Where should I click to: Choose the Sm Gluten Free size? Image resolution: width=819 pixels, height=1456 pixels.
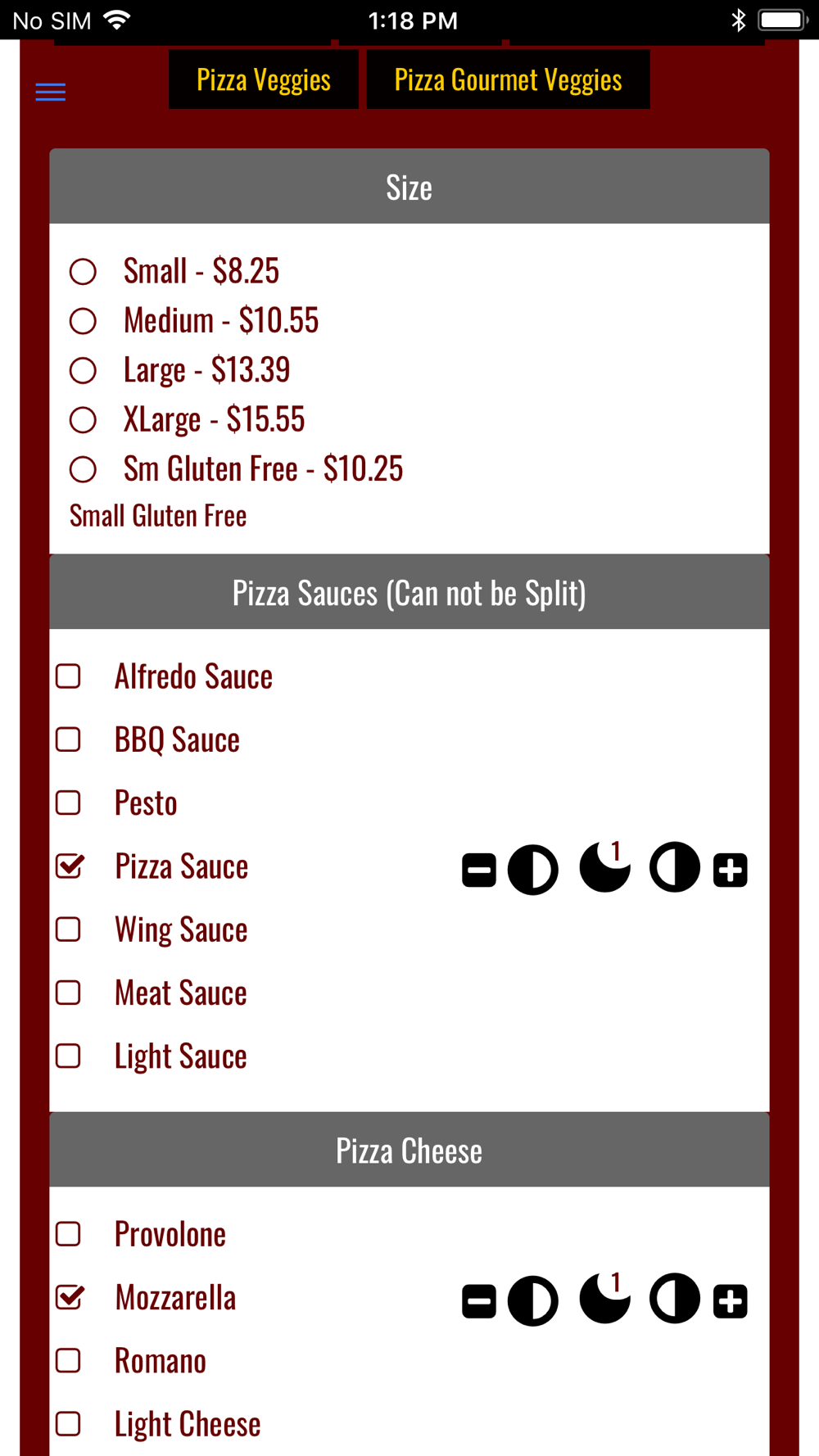[x=83, y=469]
